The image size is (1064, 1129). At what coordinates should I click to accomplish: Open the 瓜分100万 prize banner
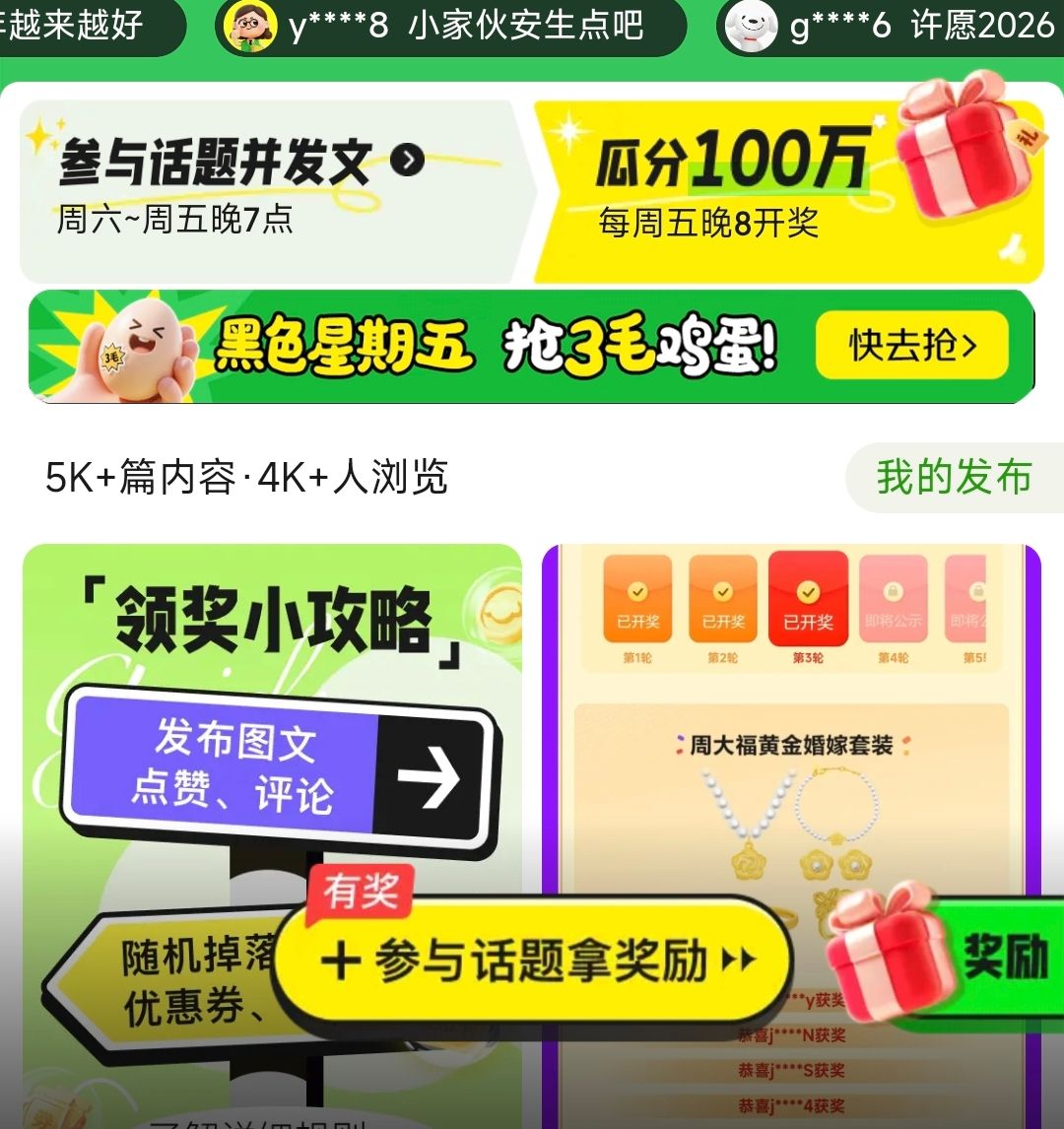click(x=790, y=191)
